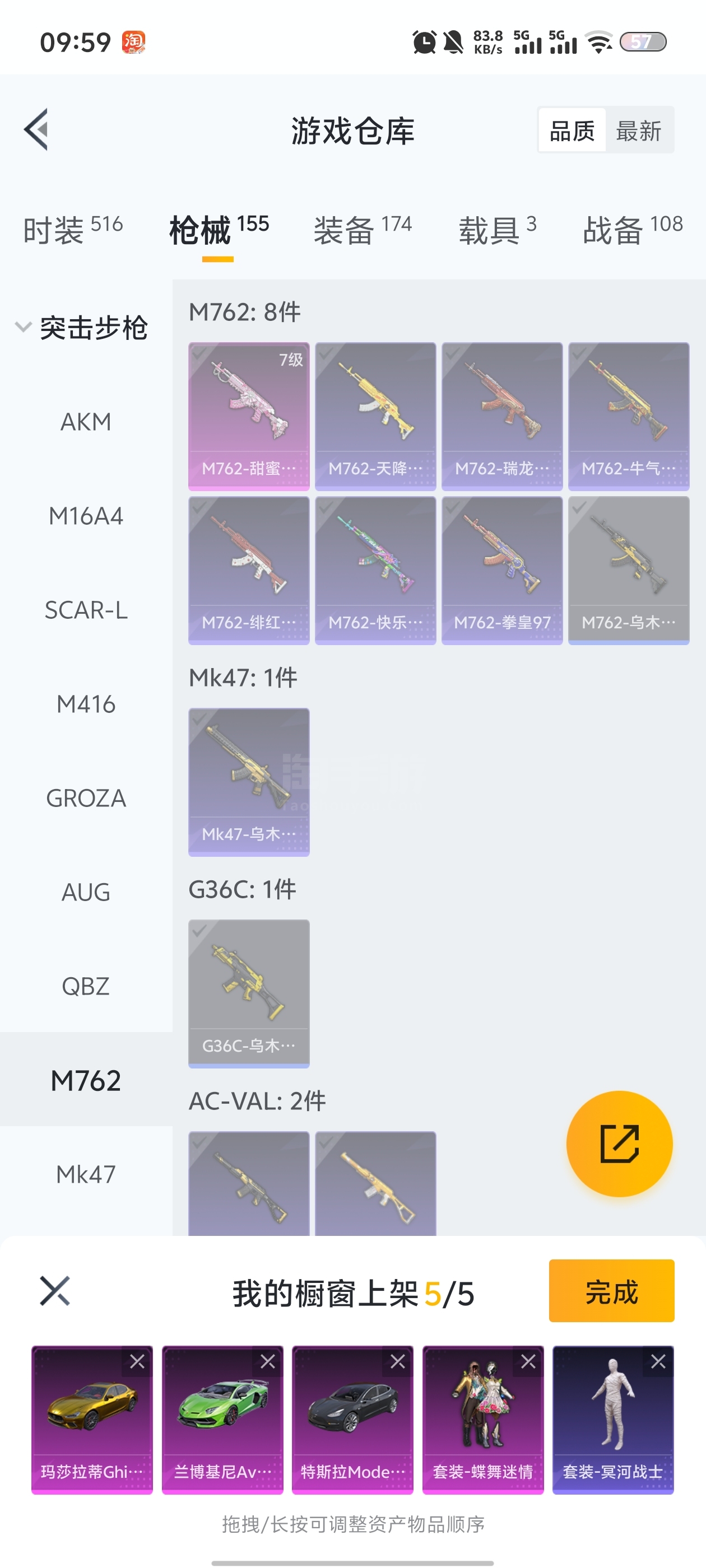Select M416 in the weapon list
706x1568 pixels.
point(86,704)
